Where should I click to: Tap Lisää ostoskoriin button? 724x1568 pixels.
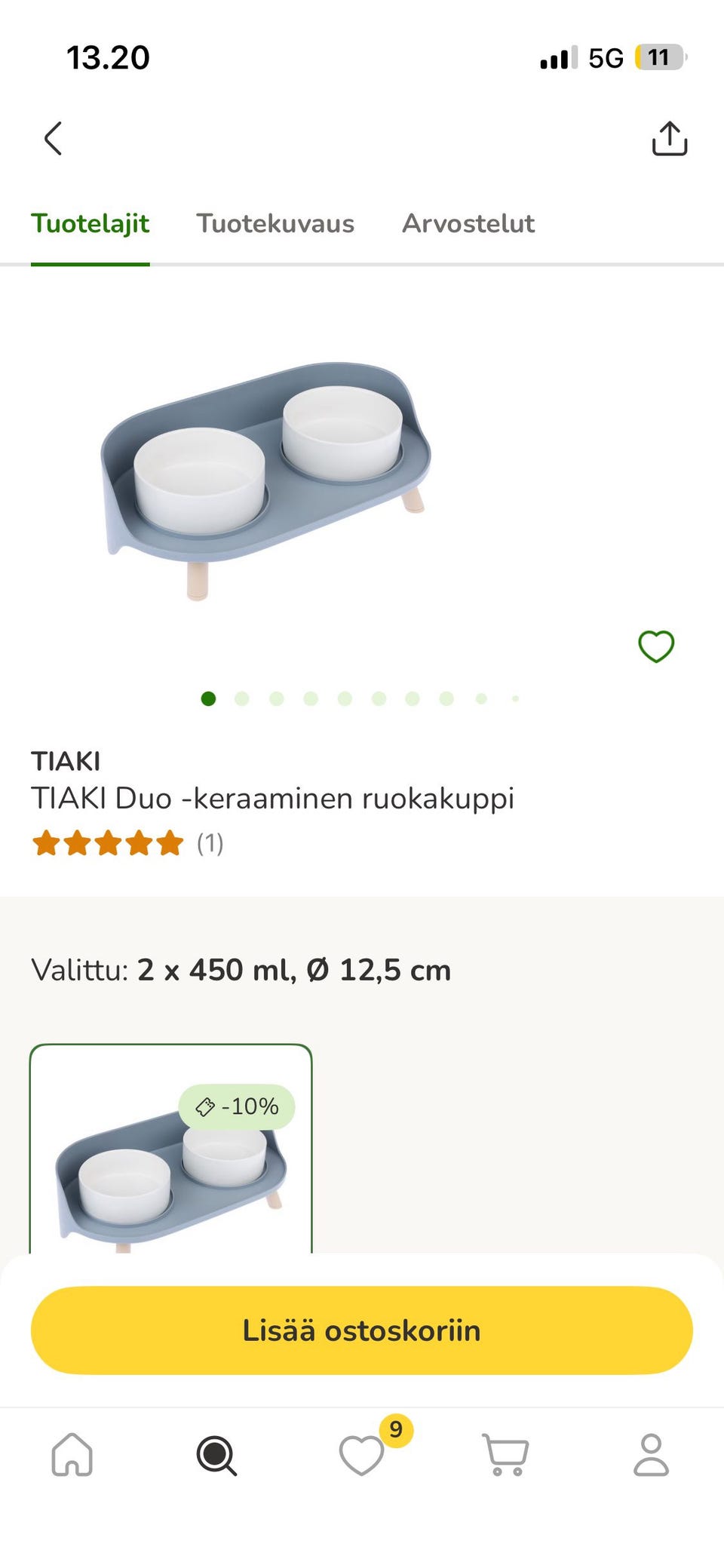[362, 1330]
